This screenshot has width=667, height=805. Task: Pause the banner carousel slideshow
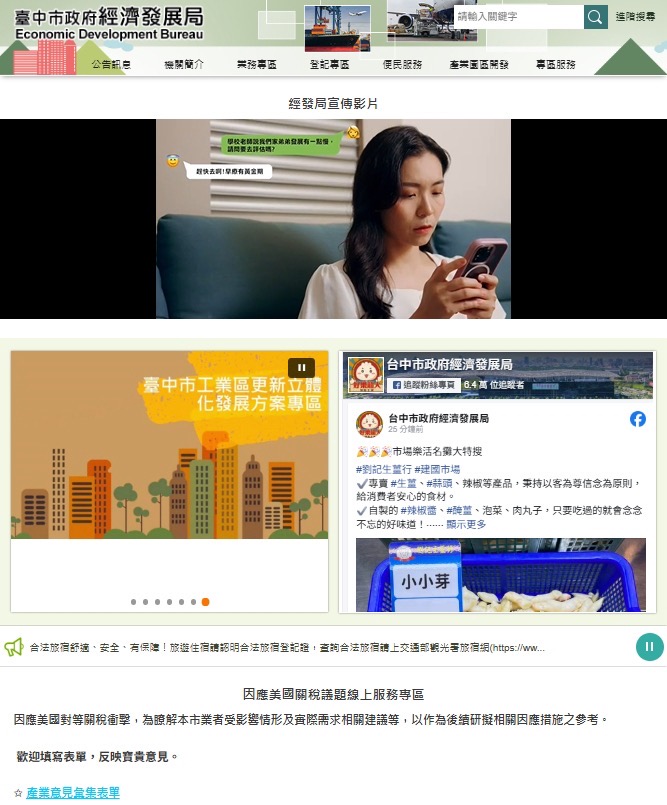301,367
